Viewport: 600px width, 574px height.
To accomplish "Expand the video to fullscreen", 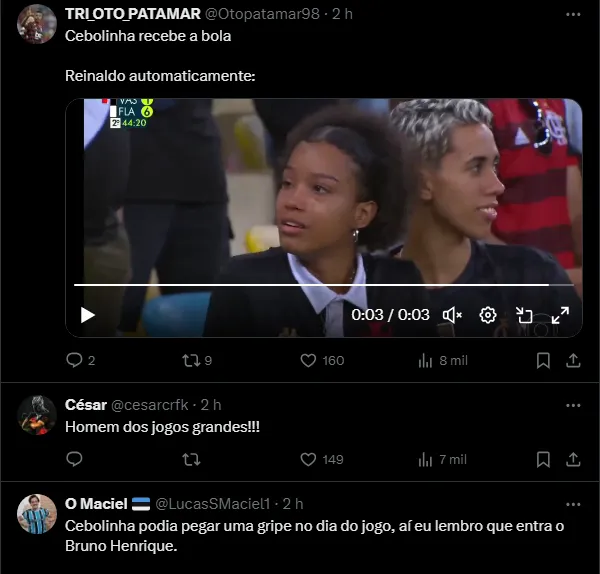I will [x=560, y=315].
